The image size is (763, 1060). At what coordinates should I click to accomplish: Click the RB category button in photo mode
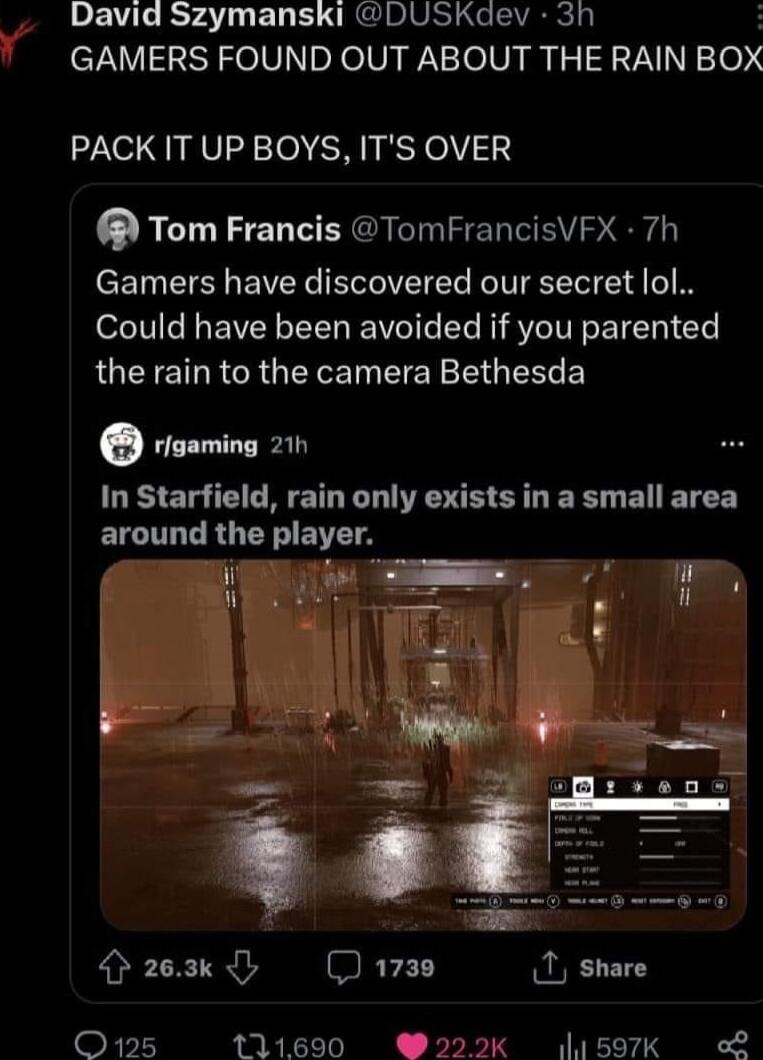click(720, 788)
